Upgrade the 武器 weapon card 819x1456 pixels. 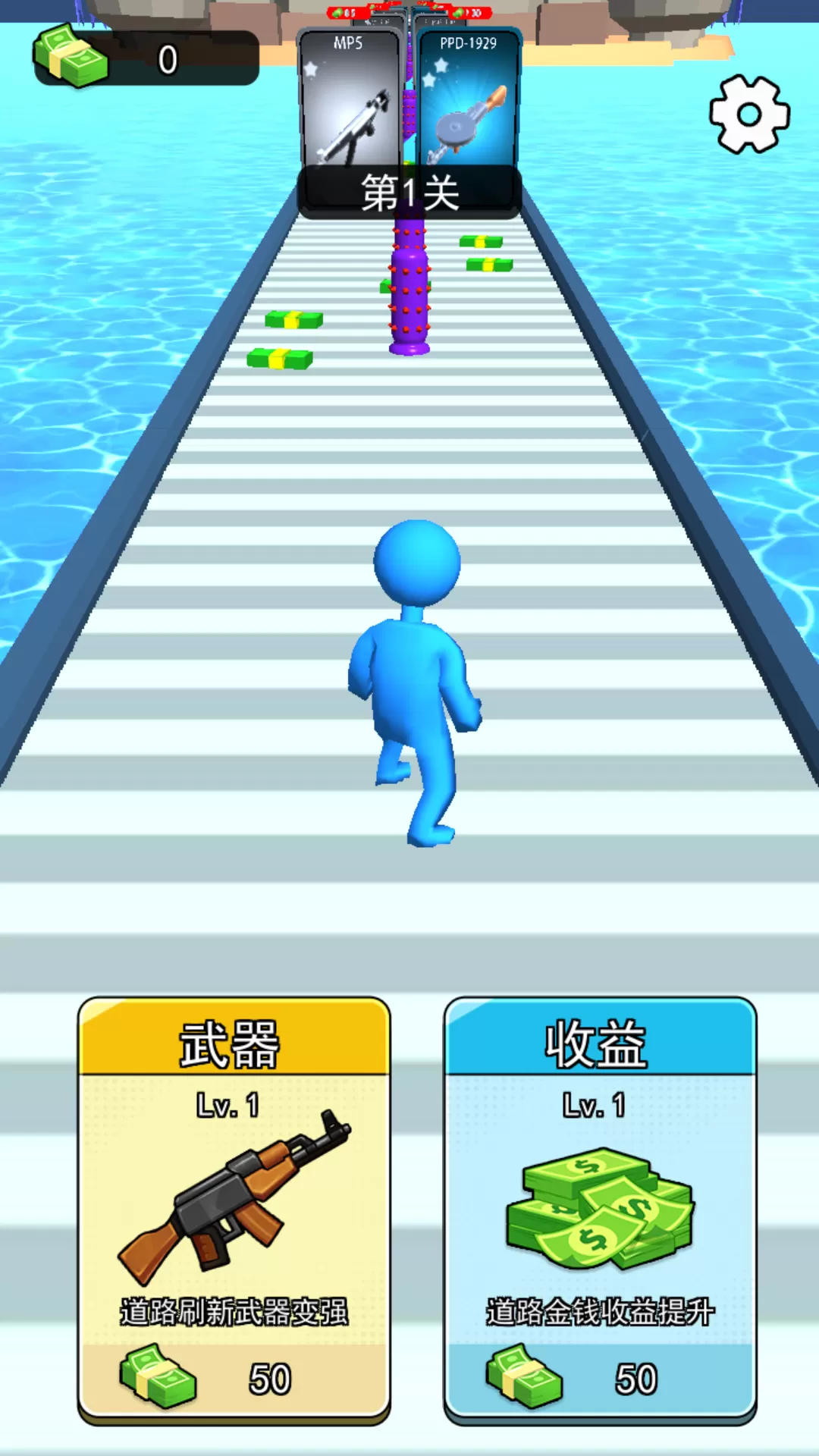(x=234, y=1210)
